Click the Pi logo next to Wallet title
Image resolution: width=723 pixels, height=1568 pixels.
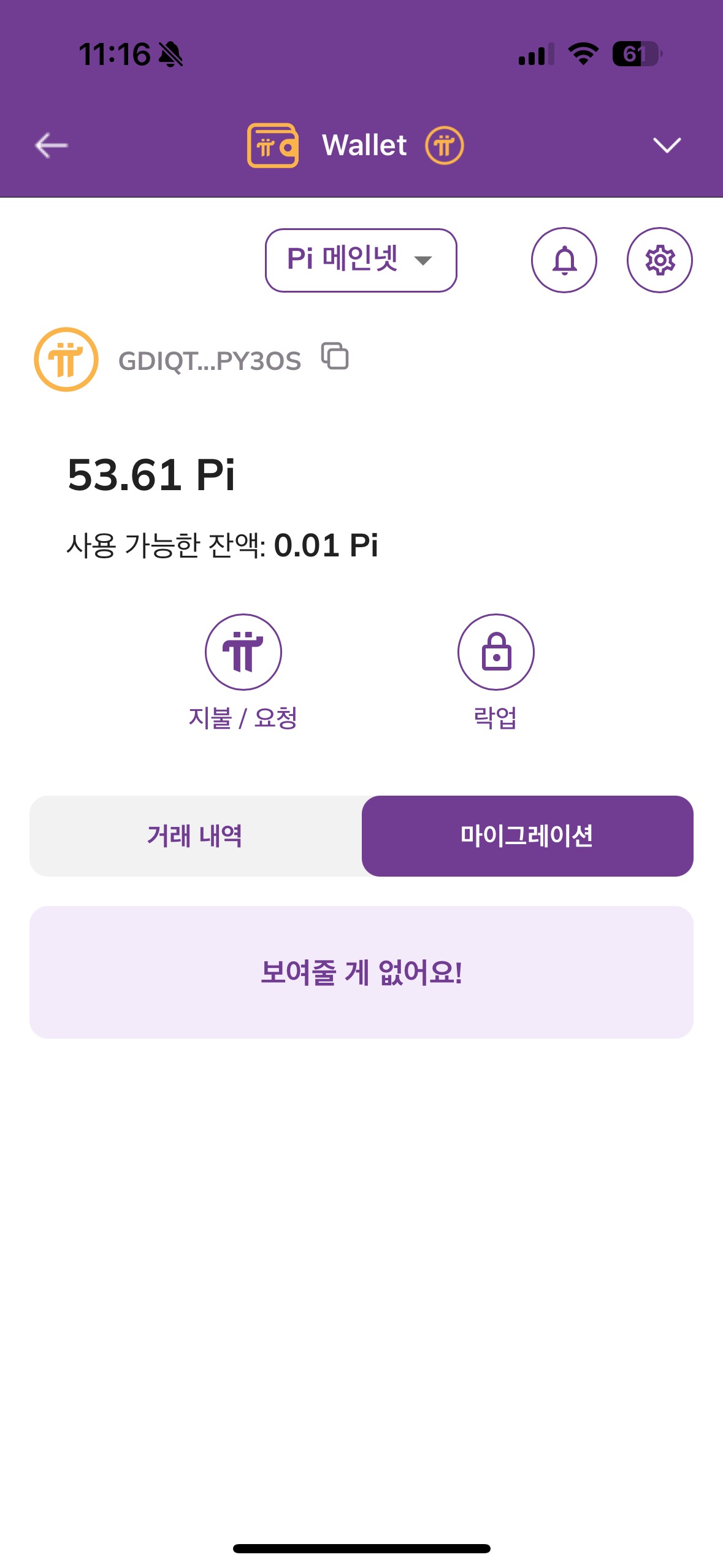(445, 145)
